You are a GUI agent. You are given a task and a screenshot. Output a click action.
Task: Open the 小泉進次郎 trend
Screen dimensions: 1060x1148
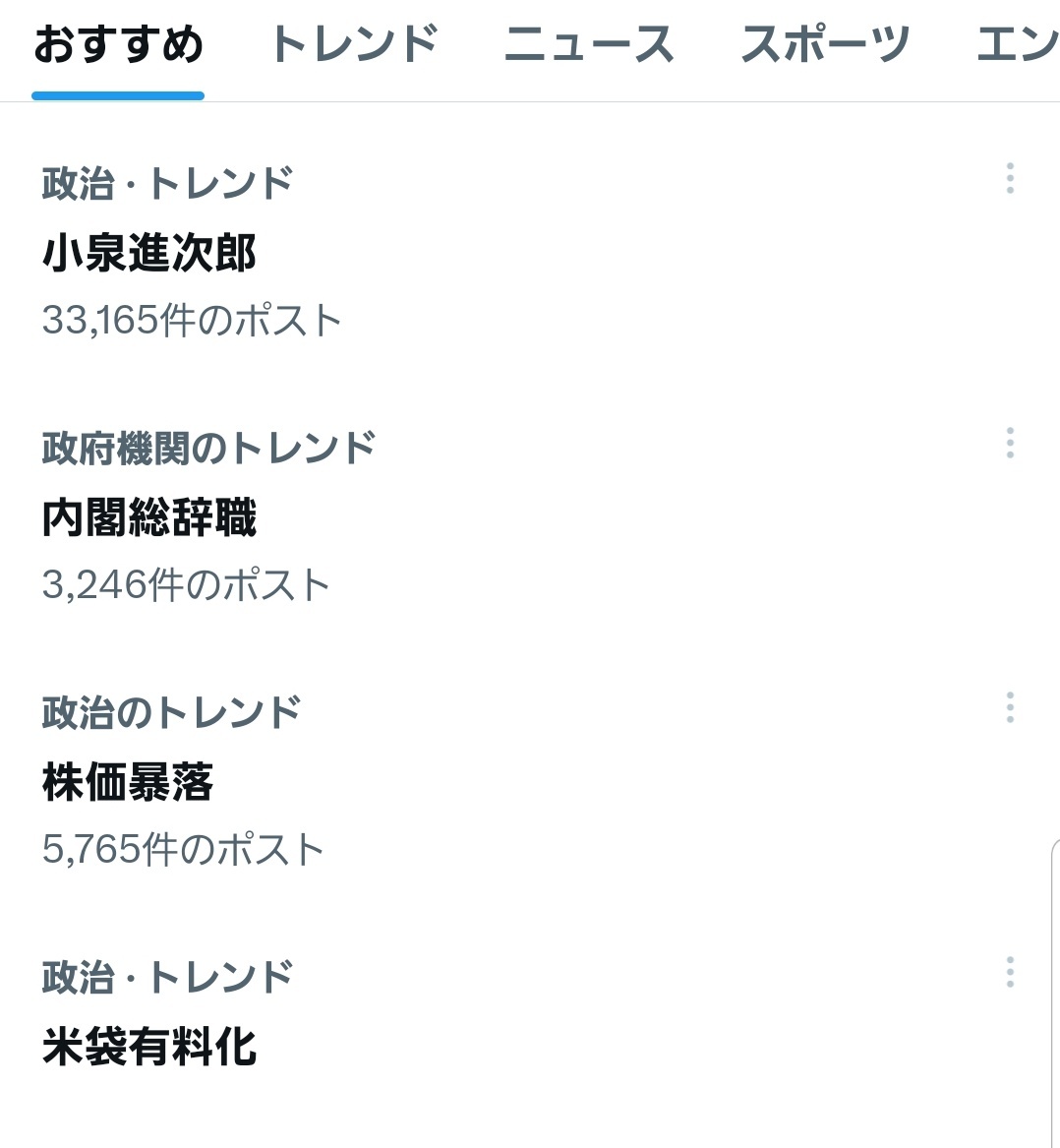pyautogui.click(x=149, y=254)
